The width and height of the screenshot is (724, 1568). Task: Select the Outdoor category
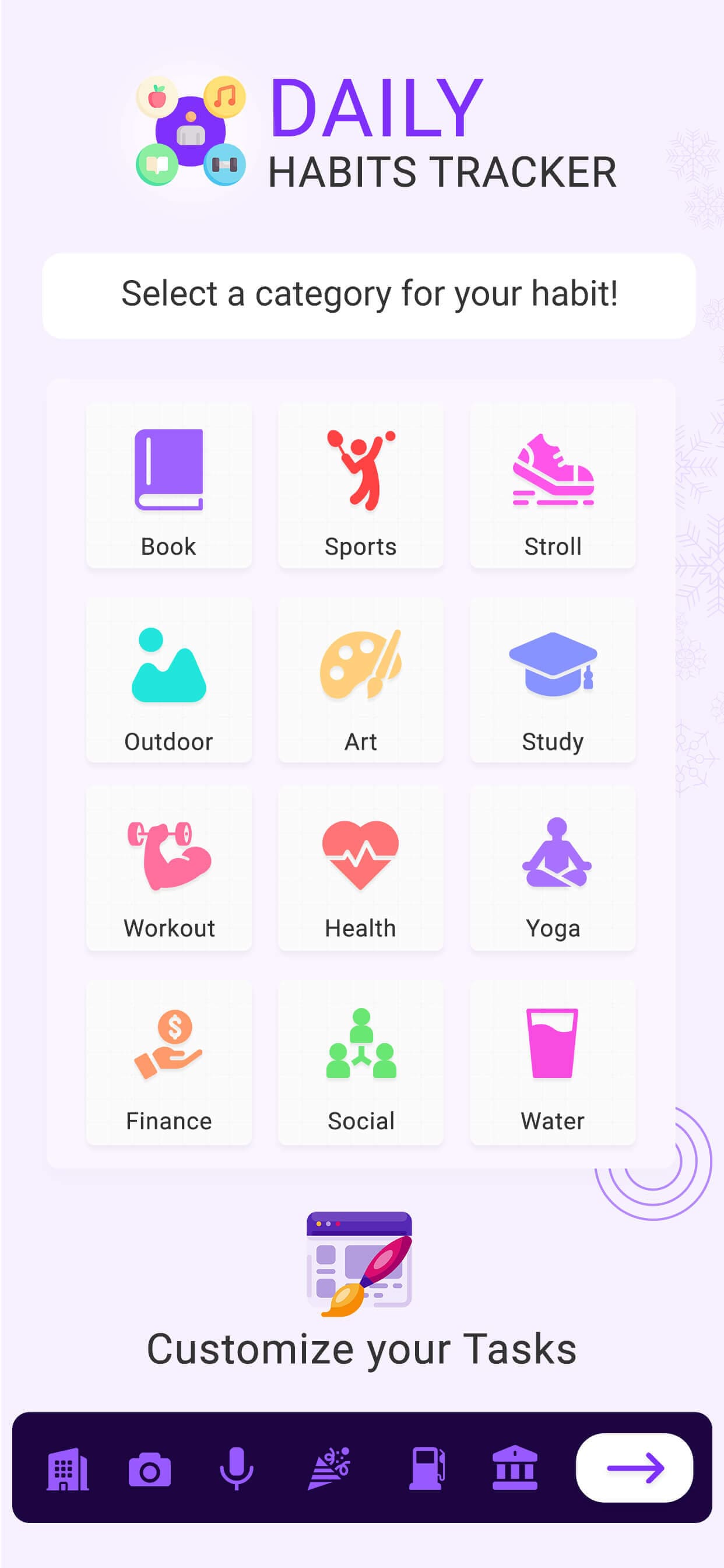[168, 680]
